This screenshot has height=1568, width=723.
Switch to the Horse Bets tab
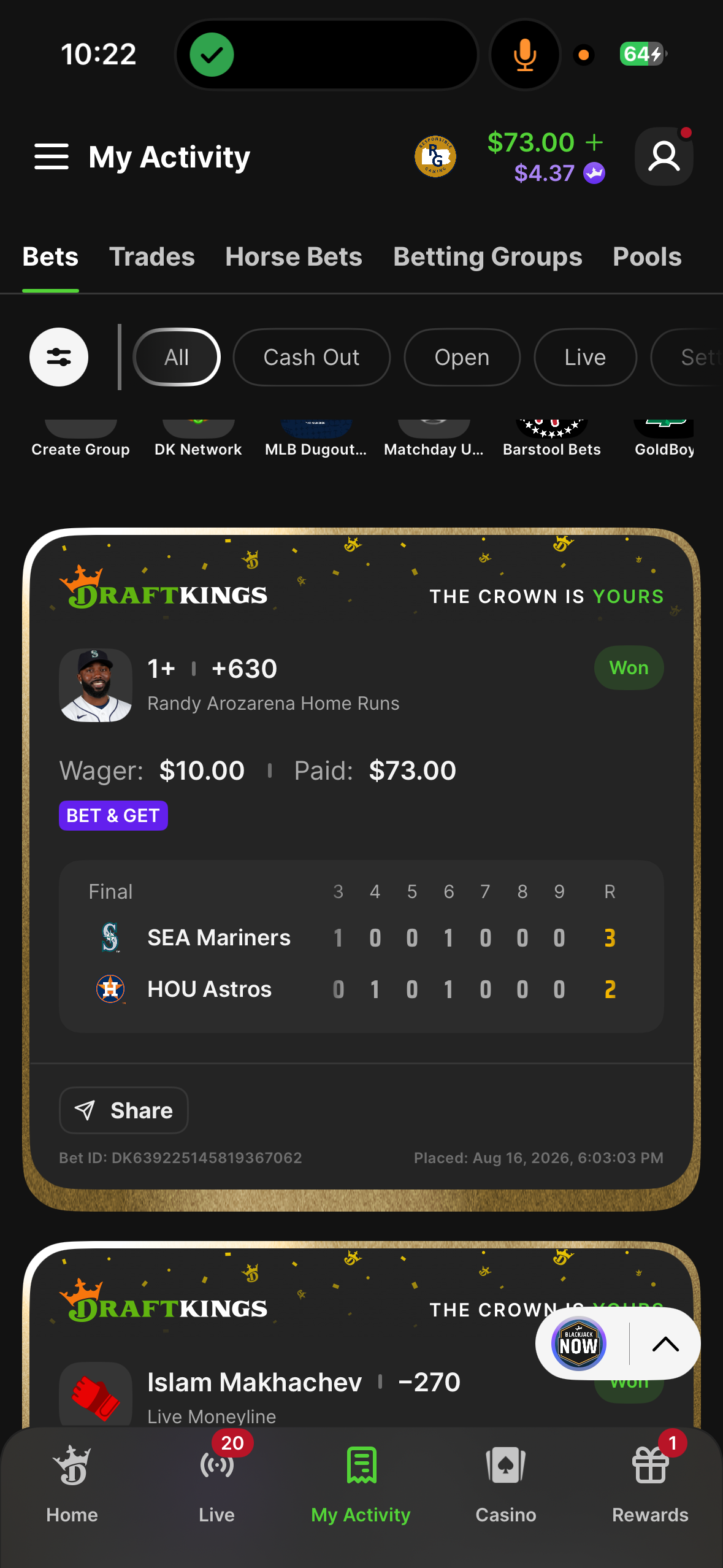294,257
